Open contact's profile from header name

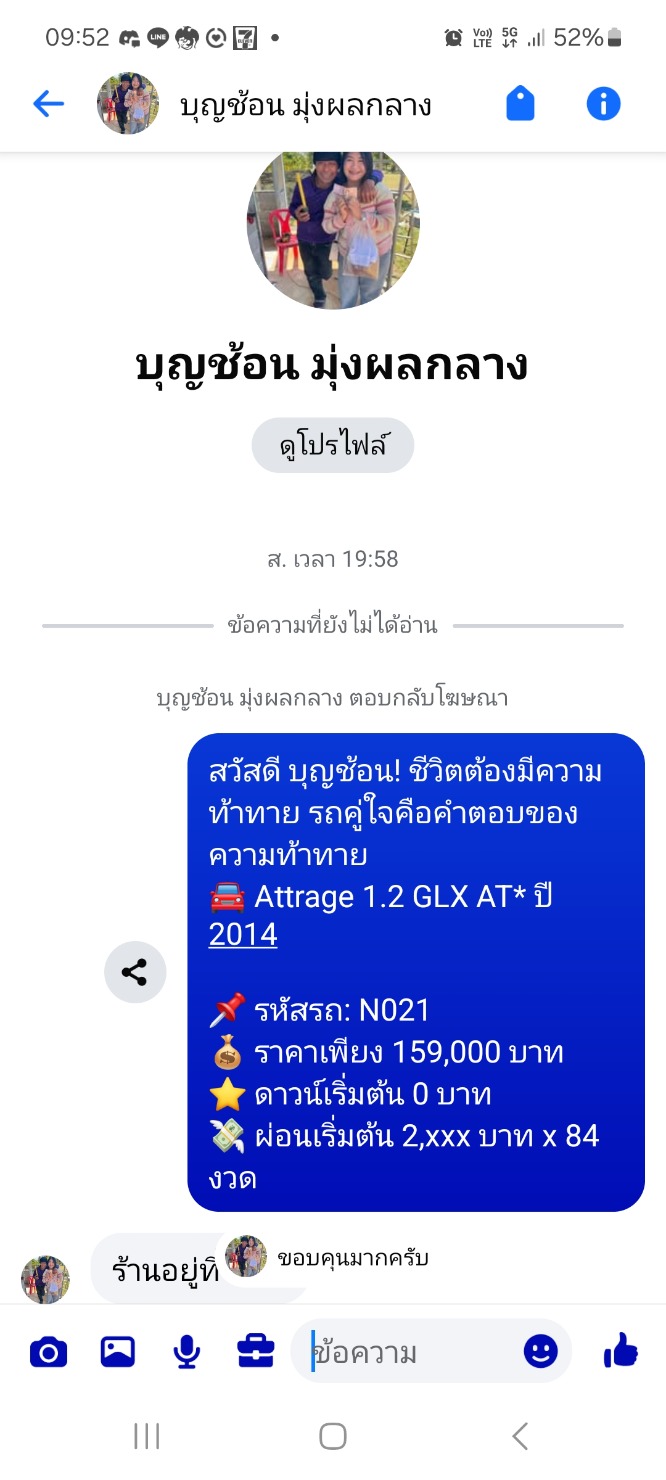(x=305, y=104)
